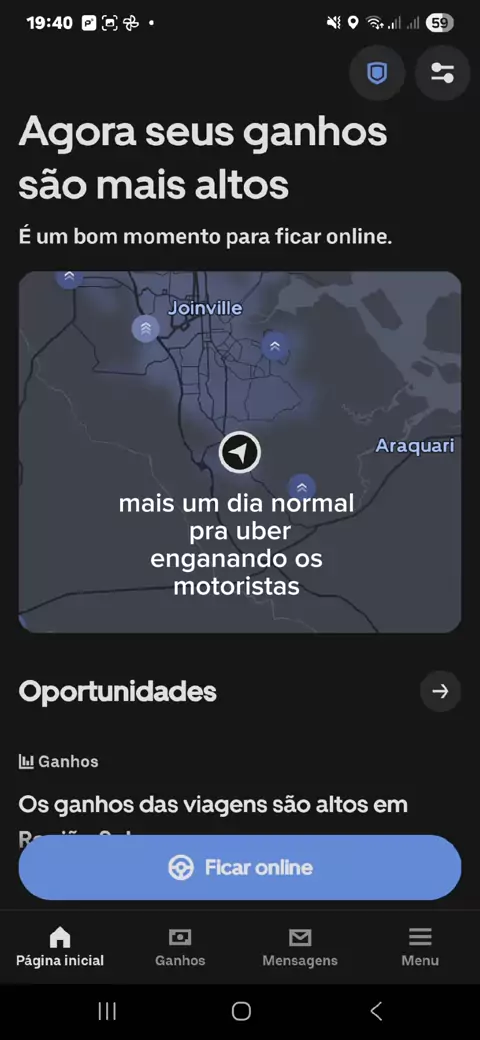The image size is (480, 1040).
Task: Switch to the Mensagens tab
Action: 300,947
